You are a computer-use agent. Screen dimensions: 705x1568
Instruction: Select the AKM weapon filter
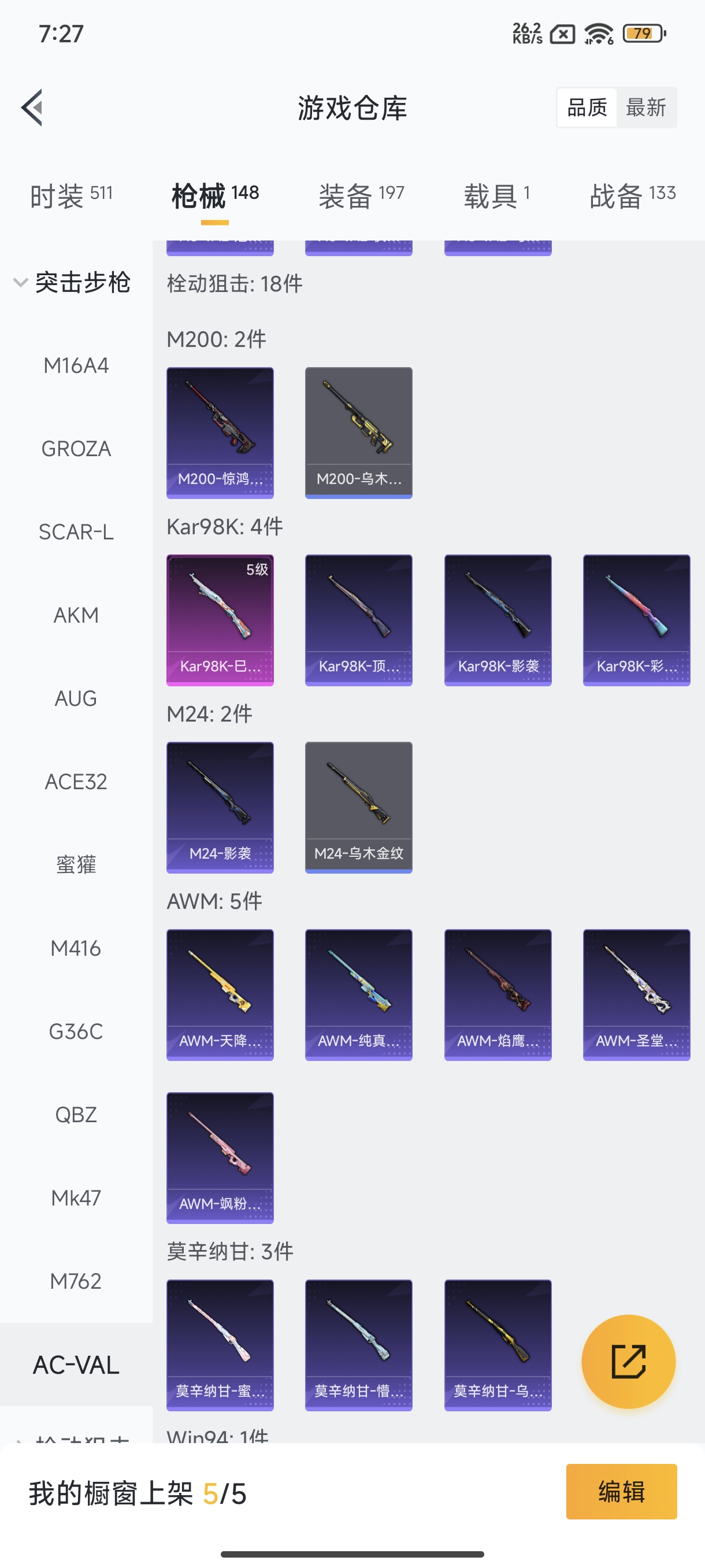point(76,615)
